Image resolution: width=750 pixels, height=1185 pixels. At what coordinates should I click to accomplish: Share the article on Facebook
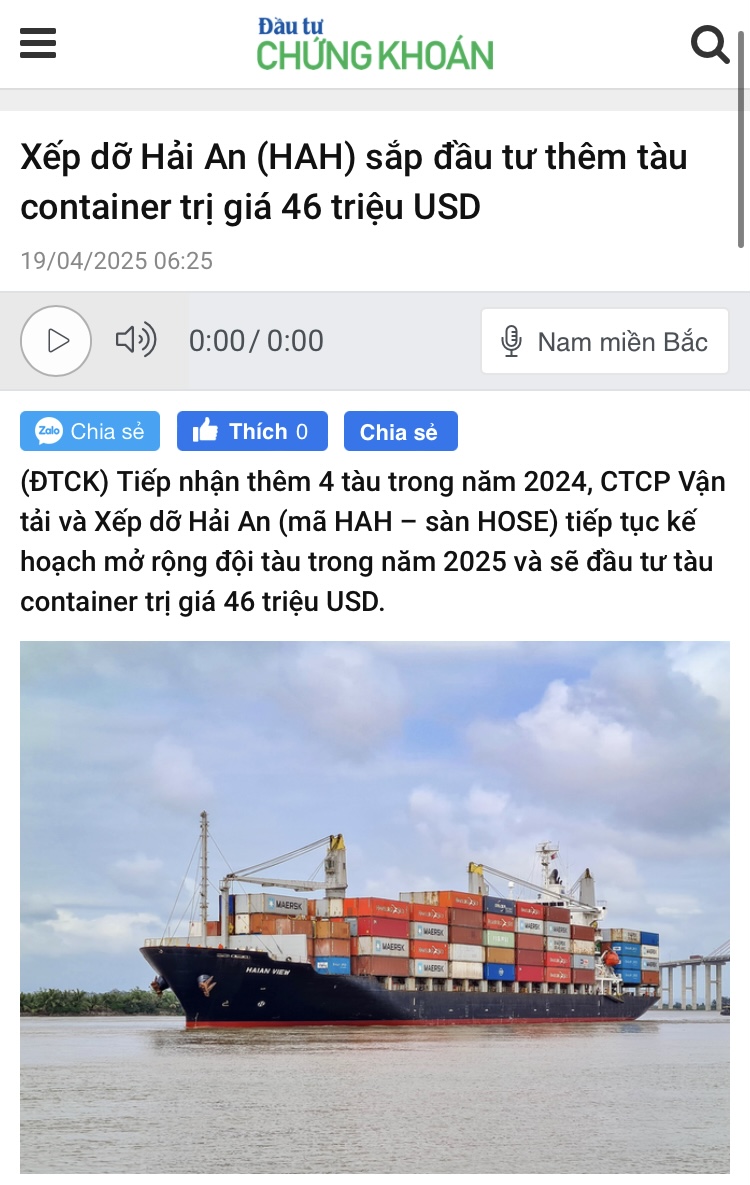400,432
